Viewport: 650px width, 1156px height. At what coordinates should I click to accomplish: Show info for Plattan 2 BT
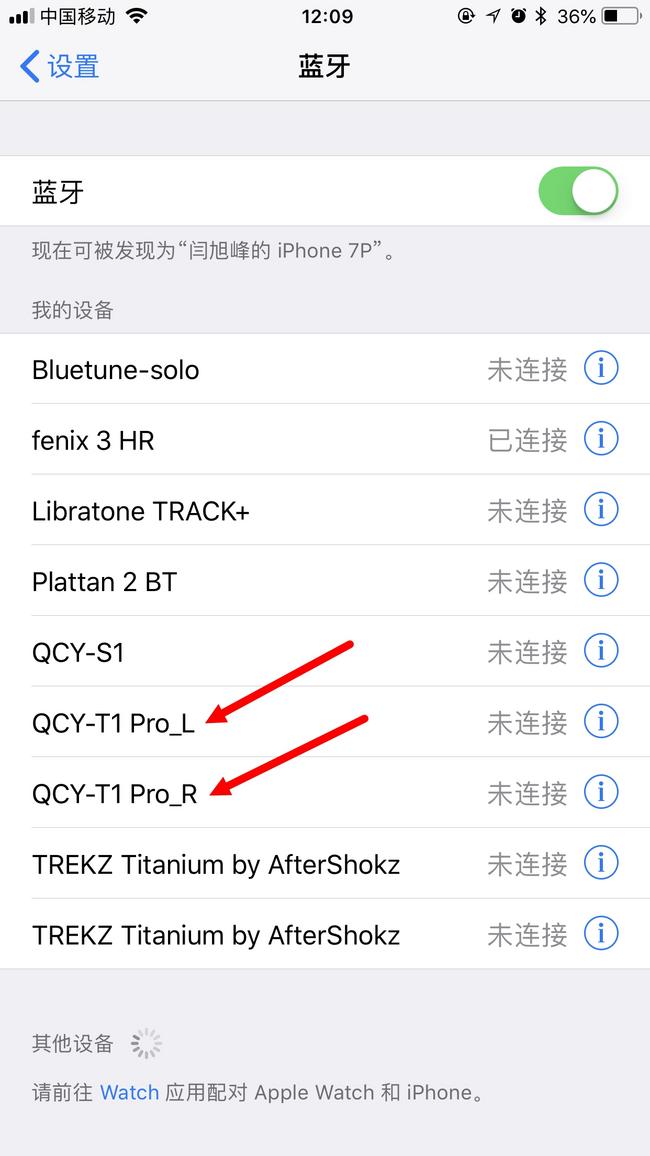pos(601,580)
